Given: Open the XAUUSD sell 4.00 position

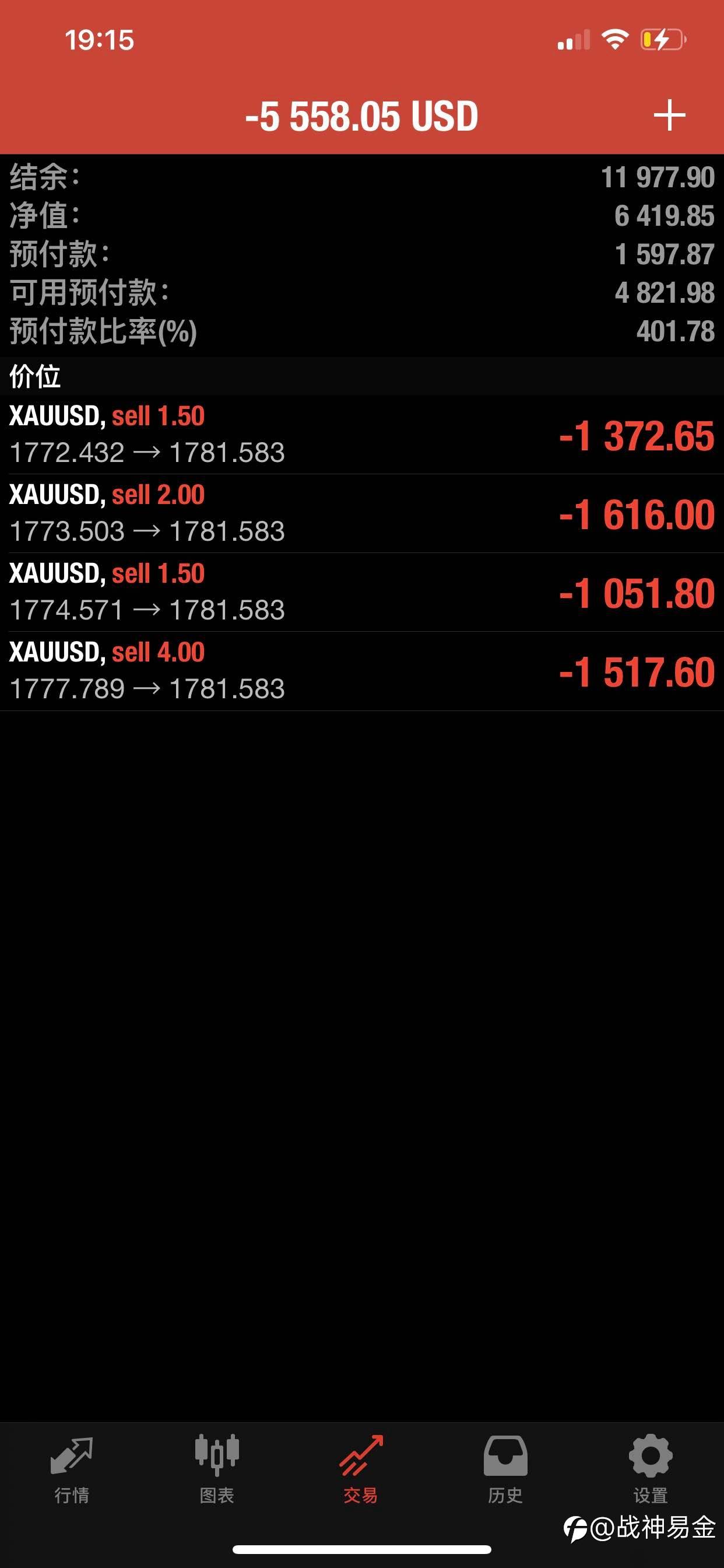Looking at the screenshot, I should [362, 671].
